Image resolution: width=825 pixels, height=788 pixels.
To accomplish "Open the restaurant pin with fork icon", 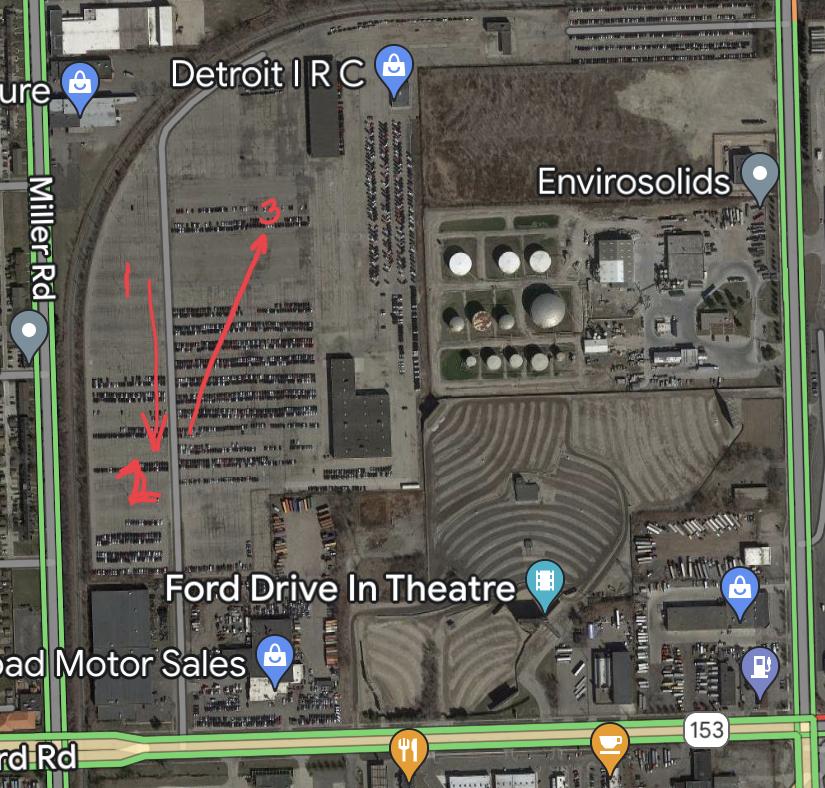I will pyautogui.click(x=409, y=747).
